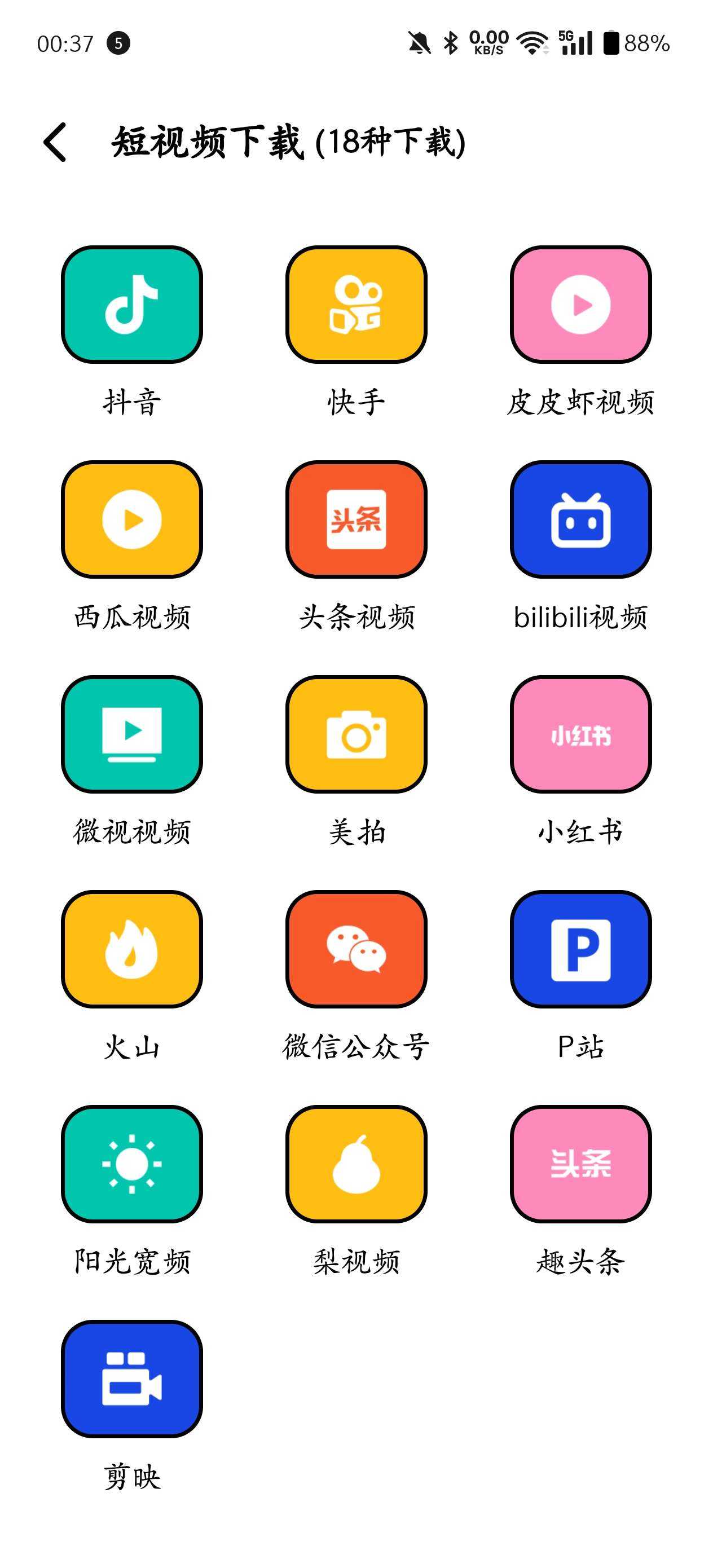Select the 快手 downloader
The width and height of the screenshot is (713, 1568).
click(x=356, y=305)
